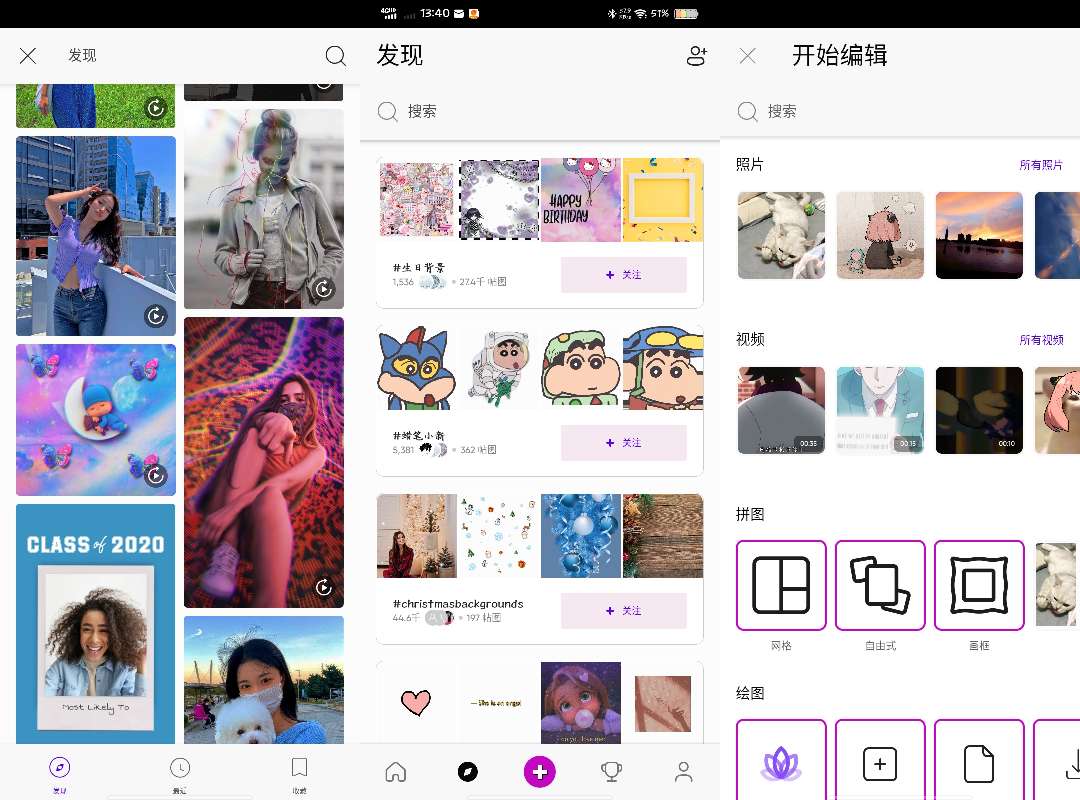Close the 开始编辑 screen
Screen dimensions: 1080x800
[747, 56]
